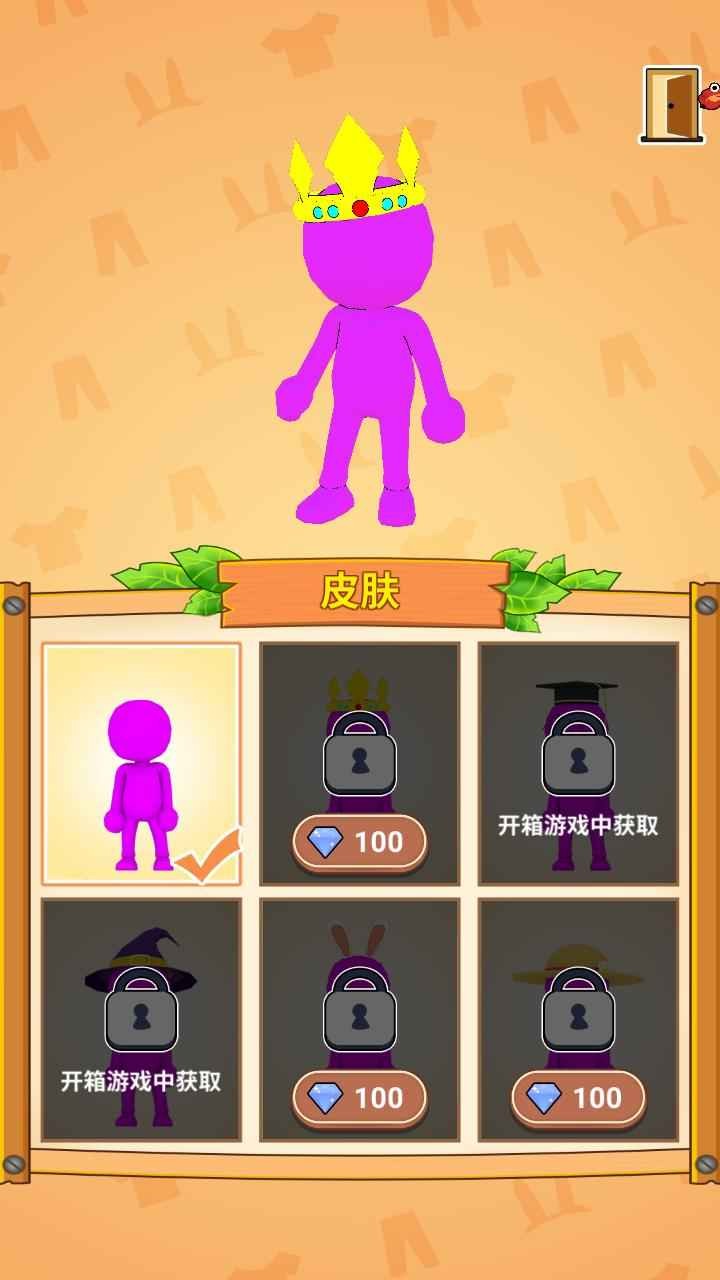The width and height of the screenshot is (720, 1280).
Task: Exit the skin shop via door icon
Action: (671, 104)
